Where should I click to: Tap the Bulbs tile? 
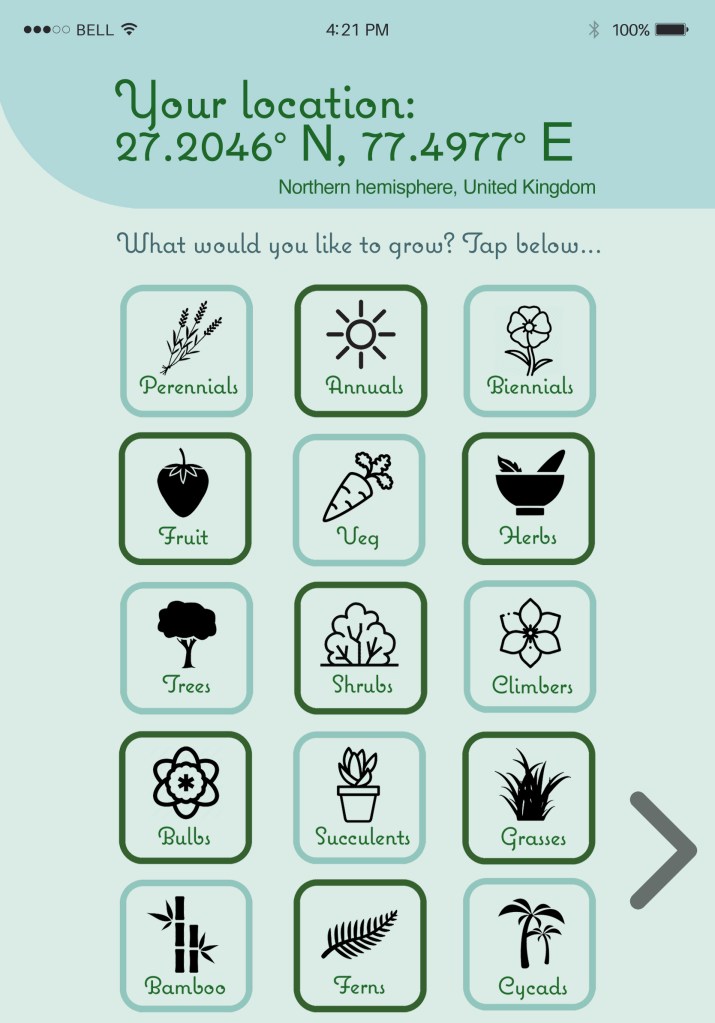pos(185,797)
